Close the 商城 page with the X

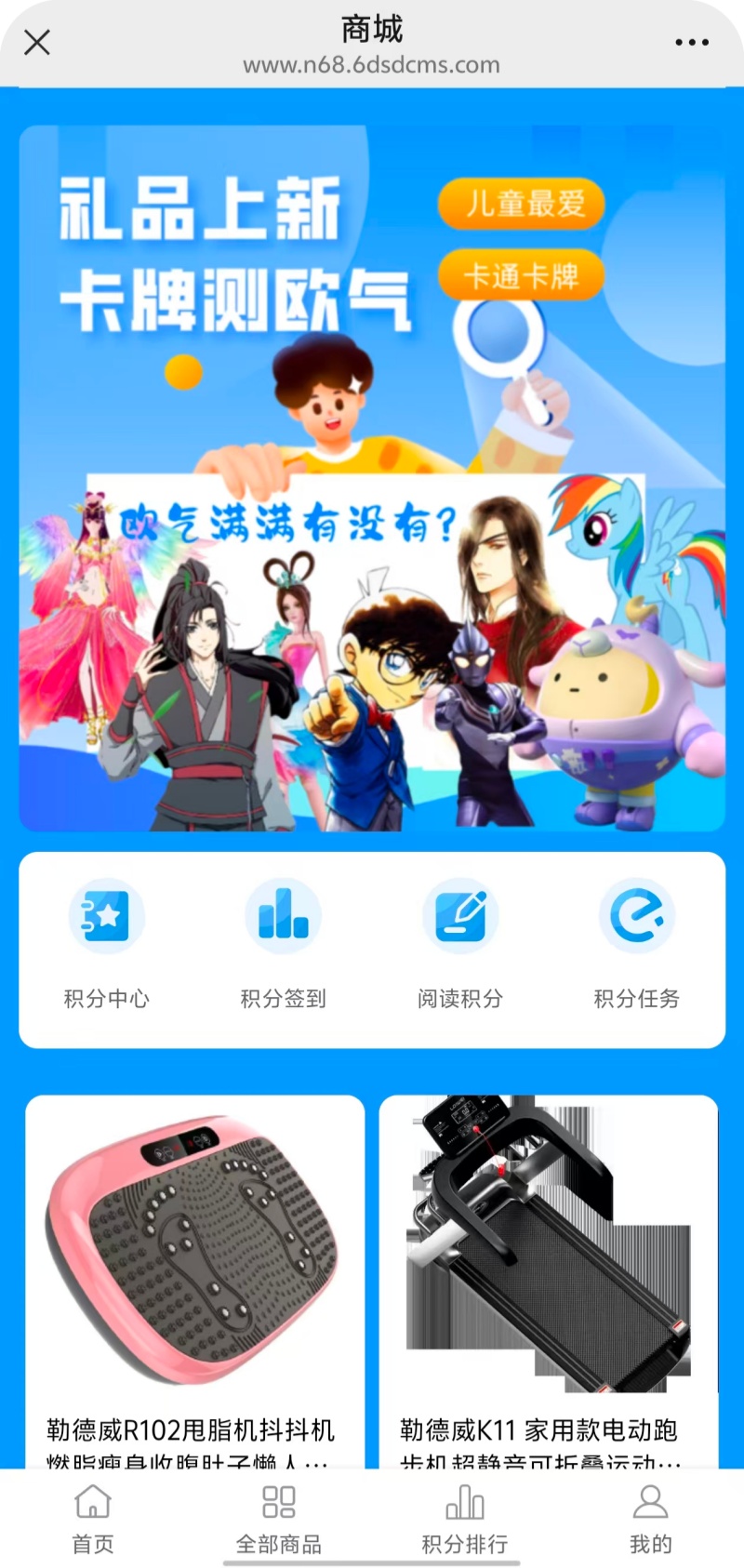(x=37, y=43)
